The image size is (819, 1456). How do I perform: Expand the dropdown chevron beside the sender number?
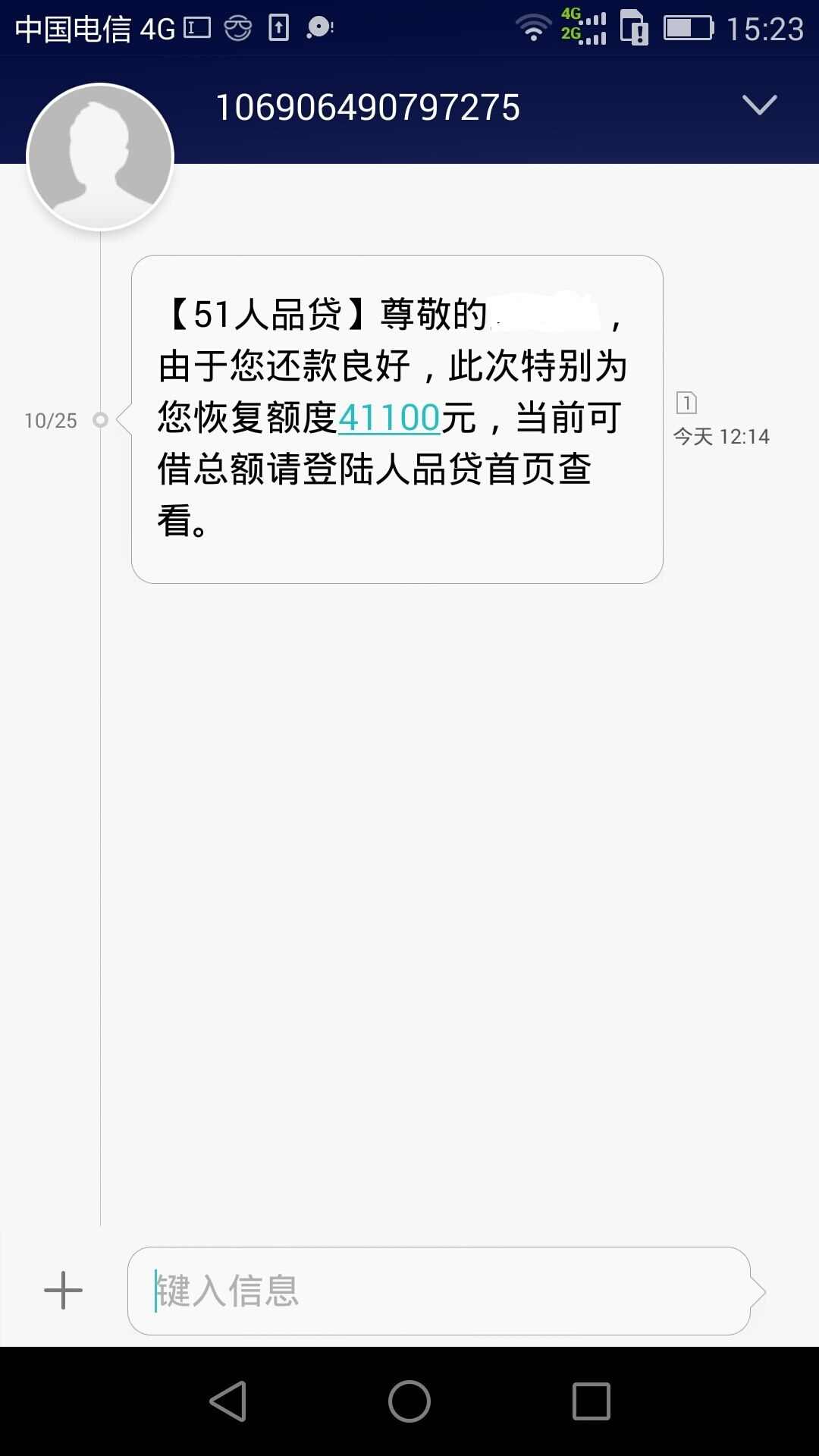pos(759,105)
